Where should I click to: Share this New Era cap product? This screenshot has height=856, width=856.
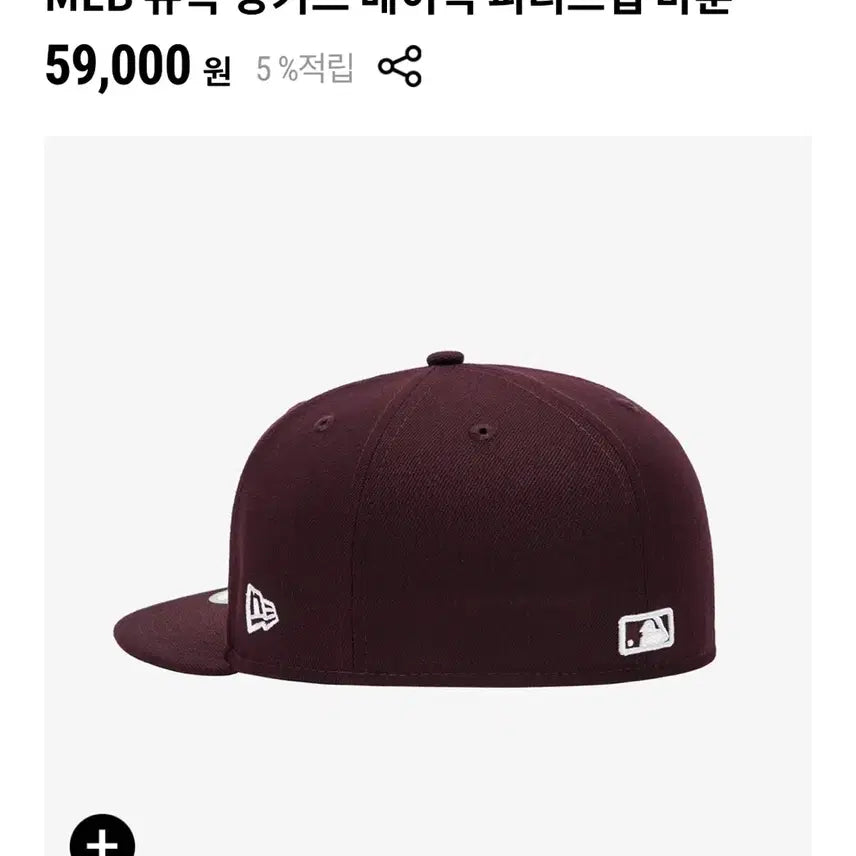click(x=399, y=67)
